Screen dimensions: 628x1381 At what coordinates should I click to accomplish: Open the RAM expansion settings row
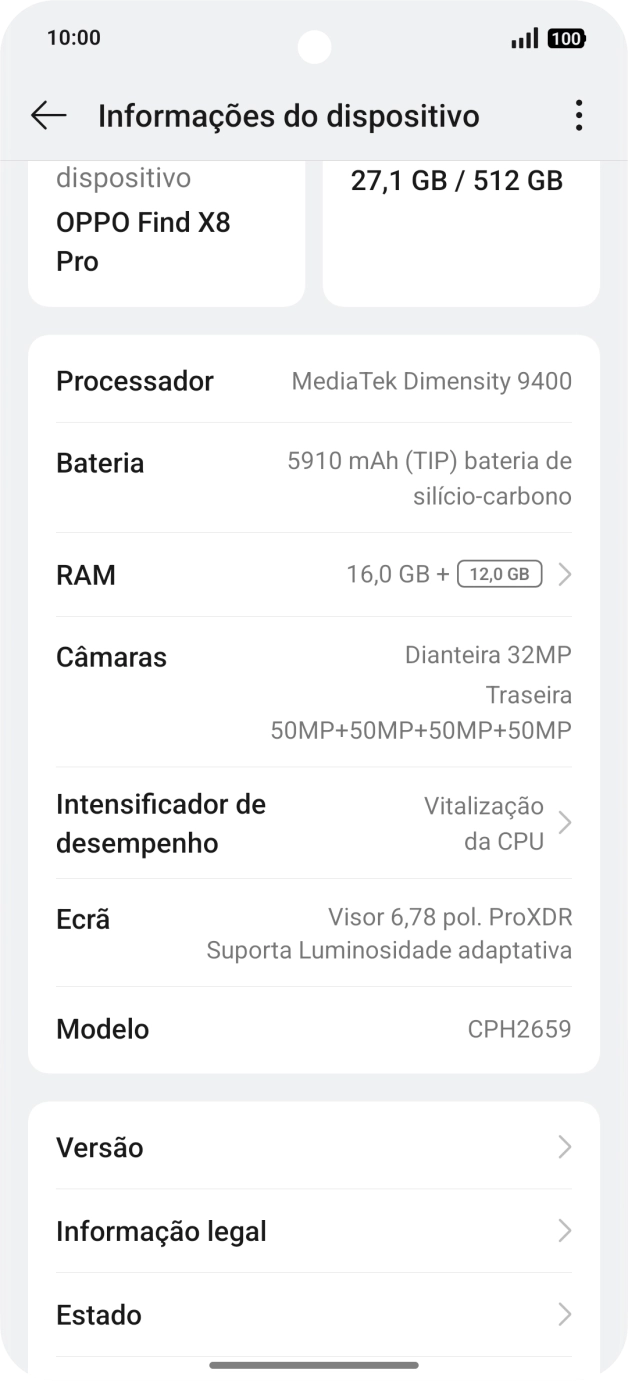click(x=314, y=575)
